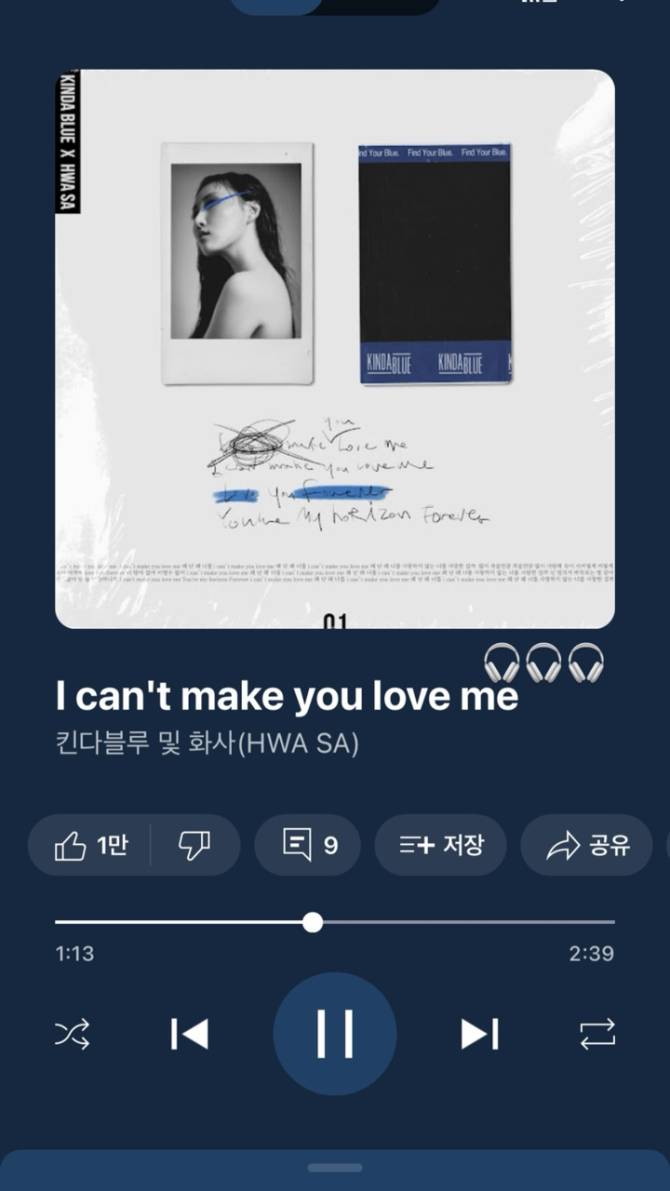This screenshot has width=670, height=1191.
Task: Pause the current song
Action: [334, 1034]
